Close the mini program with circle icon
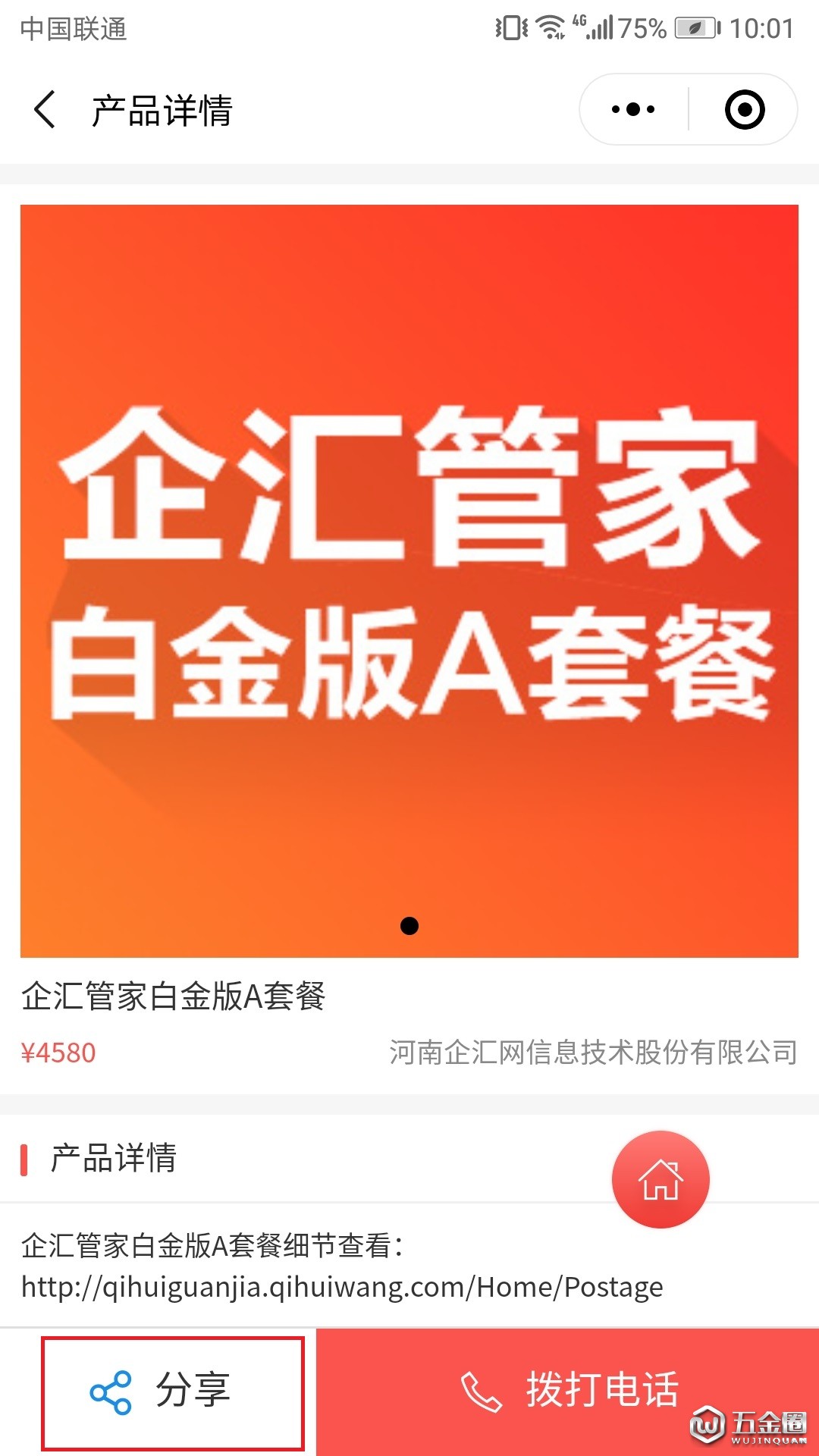Viewport: 819px width, 1456px height. [x=745, y=110]
